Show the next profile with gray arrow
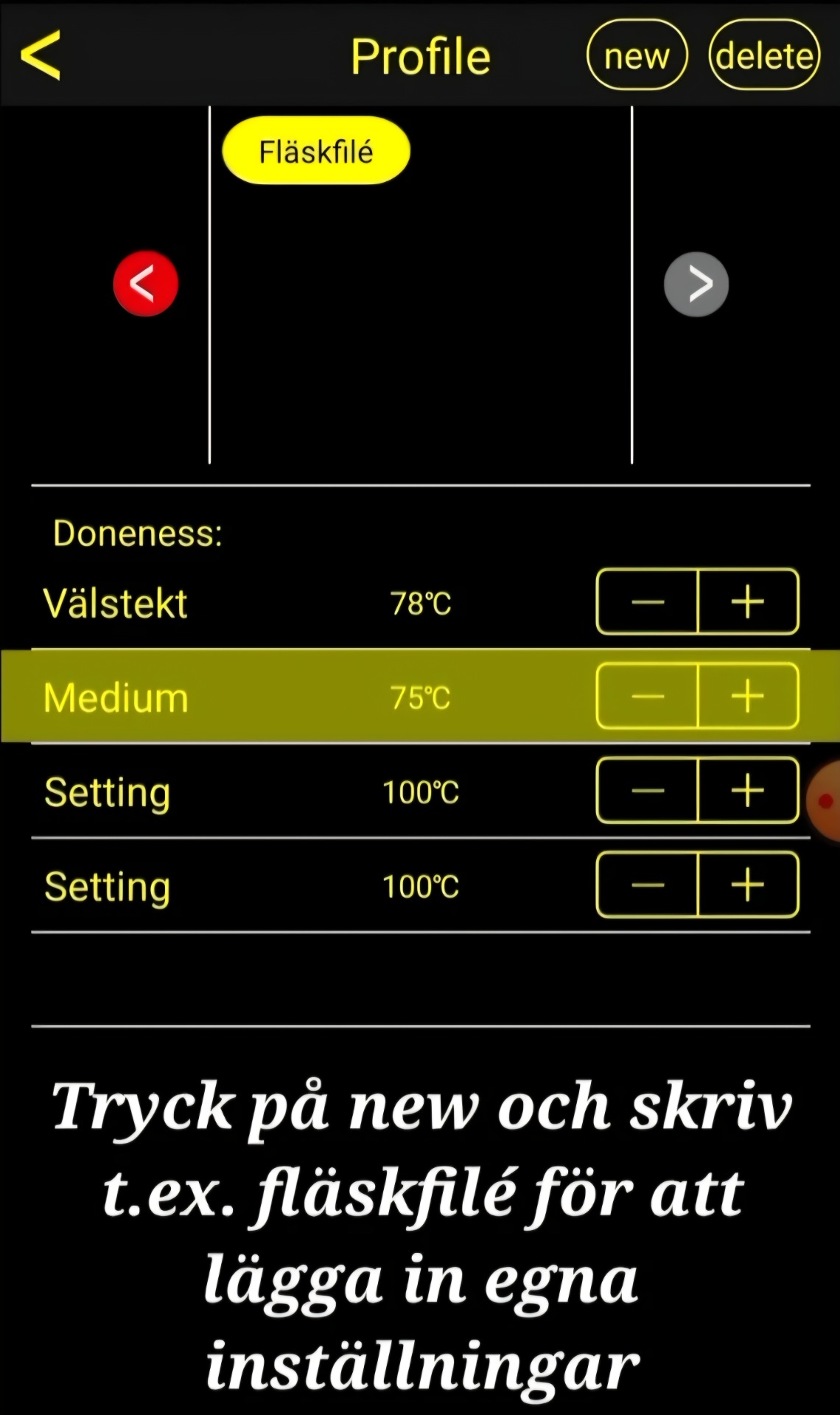 pos(696,284)
